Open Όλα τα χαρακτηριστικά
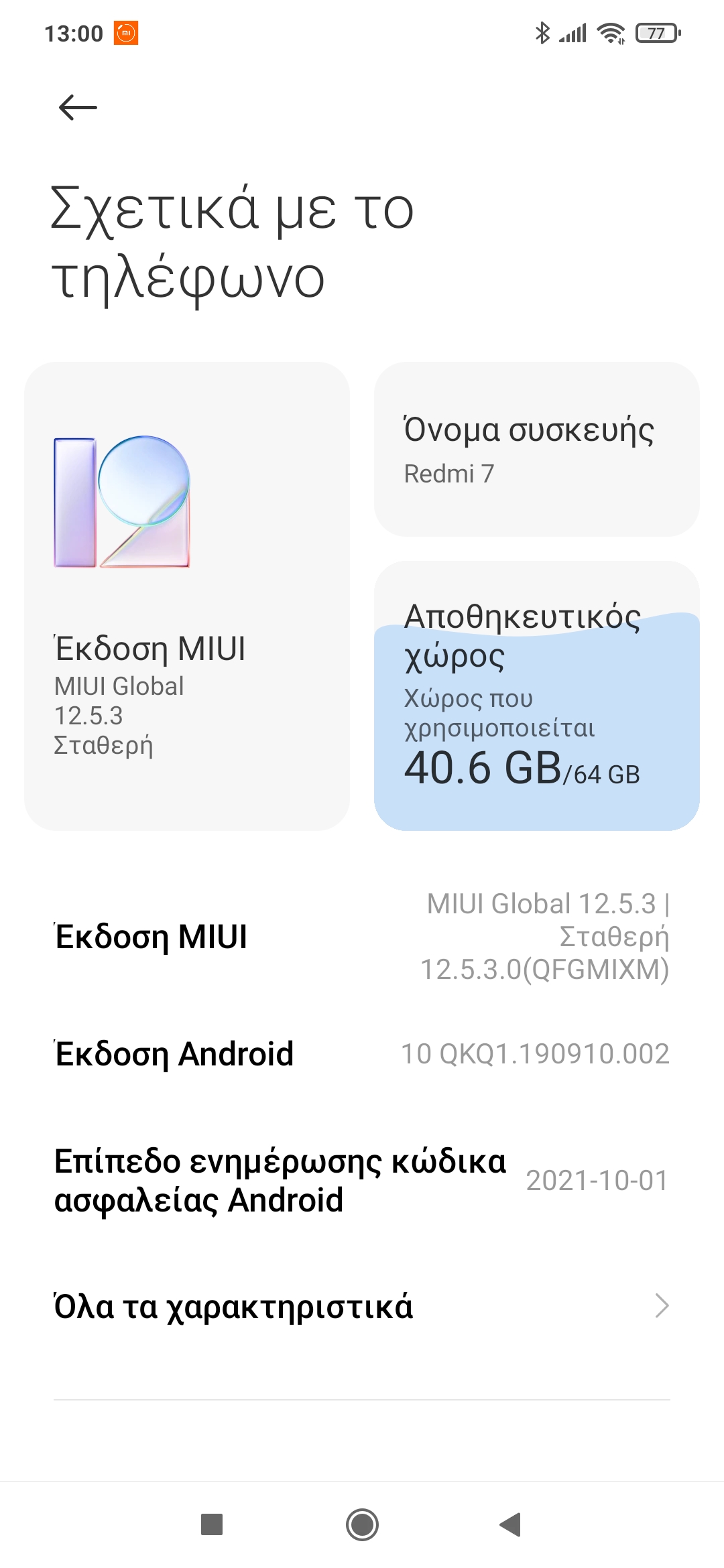The height and width of the screenshot is (1568, 724). pyautogui.click(x=362, y=1306)
